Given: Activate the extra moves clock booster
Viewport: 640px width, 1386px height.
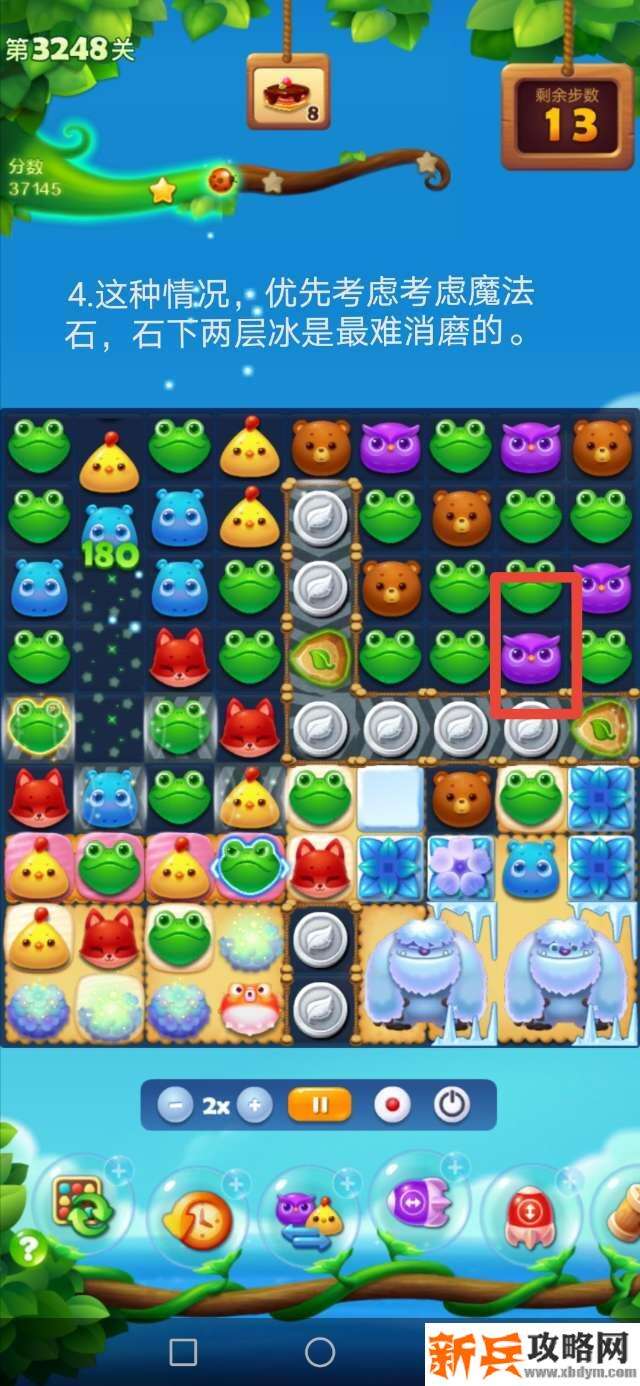Looking at the screenshot, I should 196,1217.
